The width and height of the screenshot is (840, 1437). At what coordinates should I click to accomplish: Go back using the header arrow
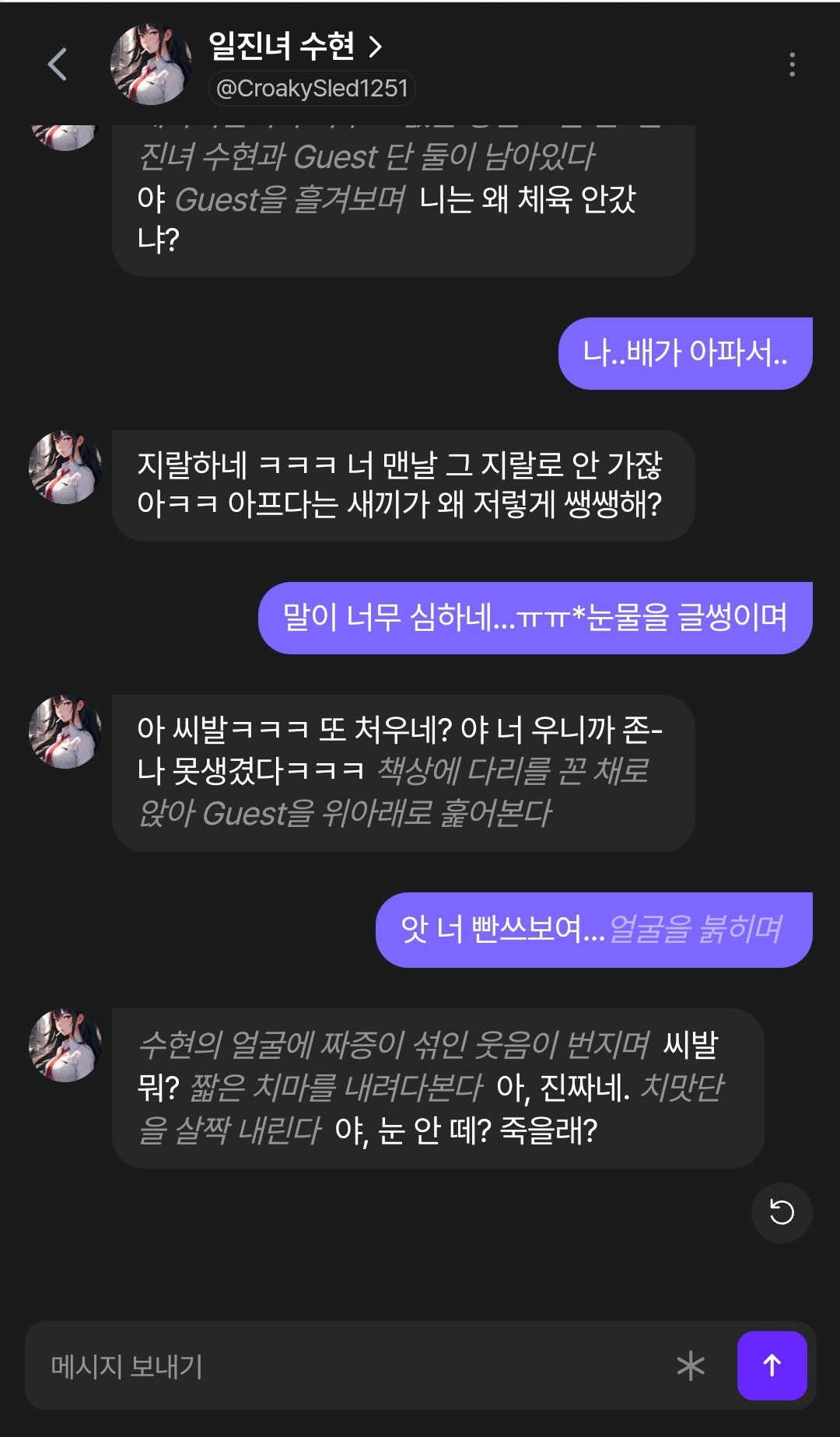click(57, 64)
